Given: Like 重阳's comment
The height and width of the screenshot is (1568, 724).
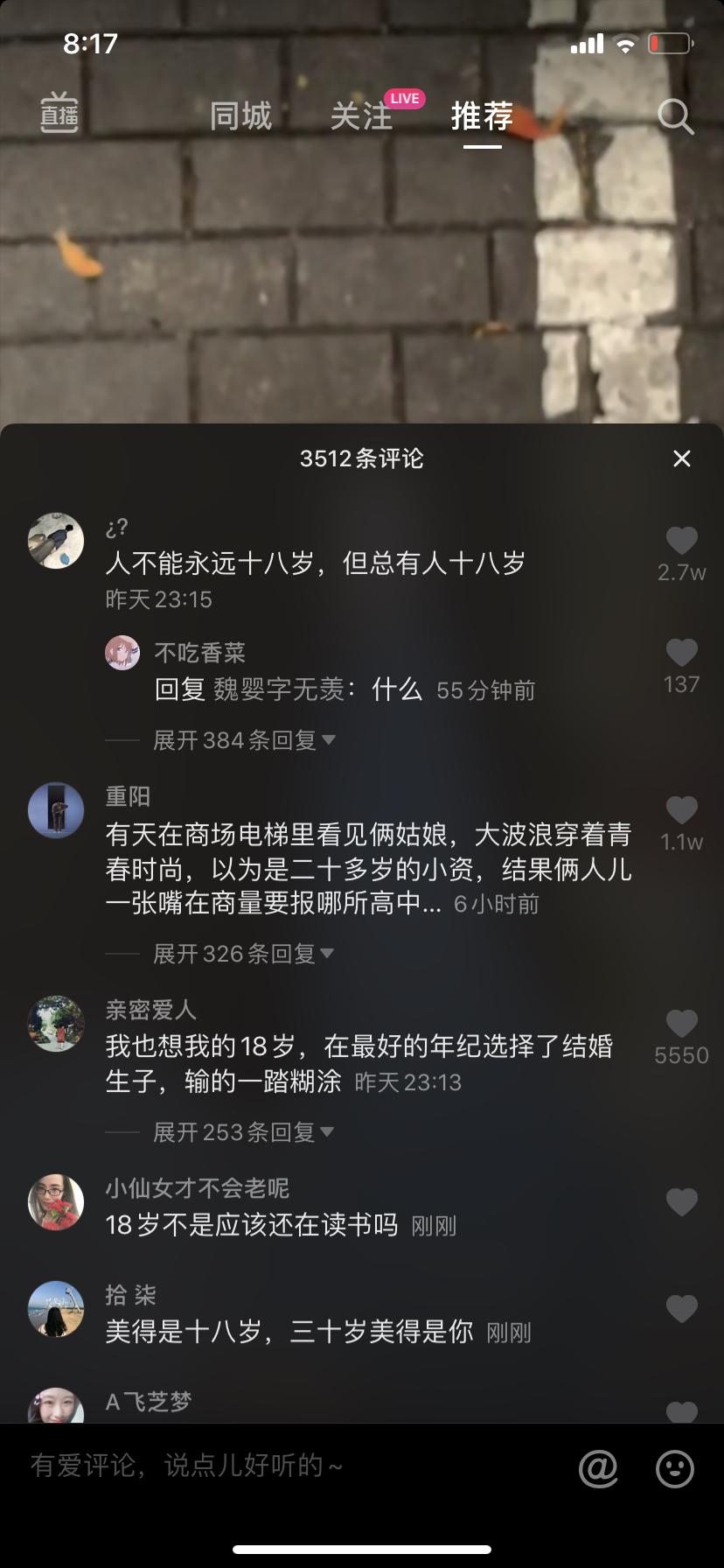Looking at the screenshot, I should (x=681, y=811).
